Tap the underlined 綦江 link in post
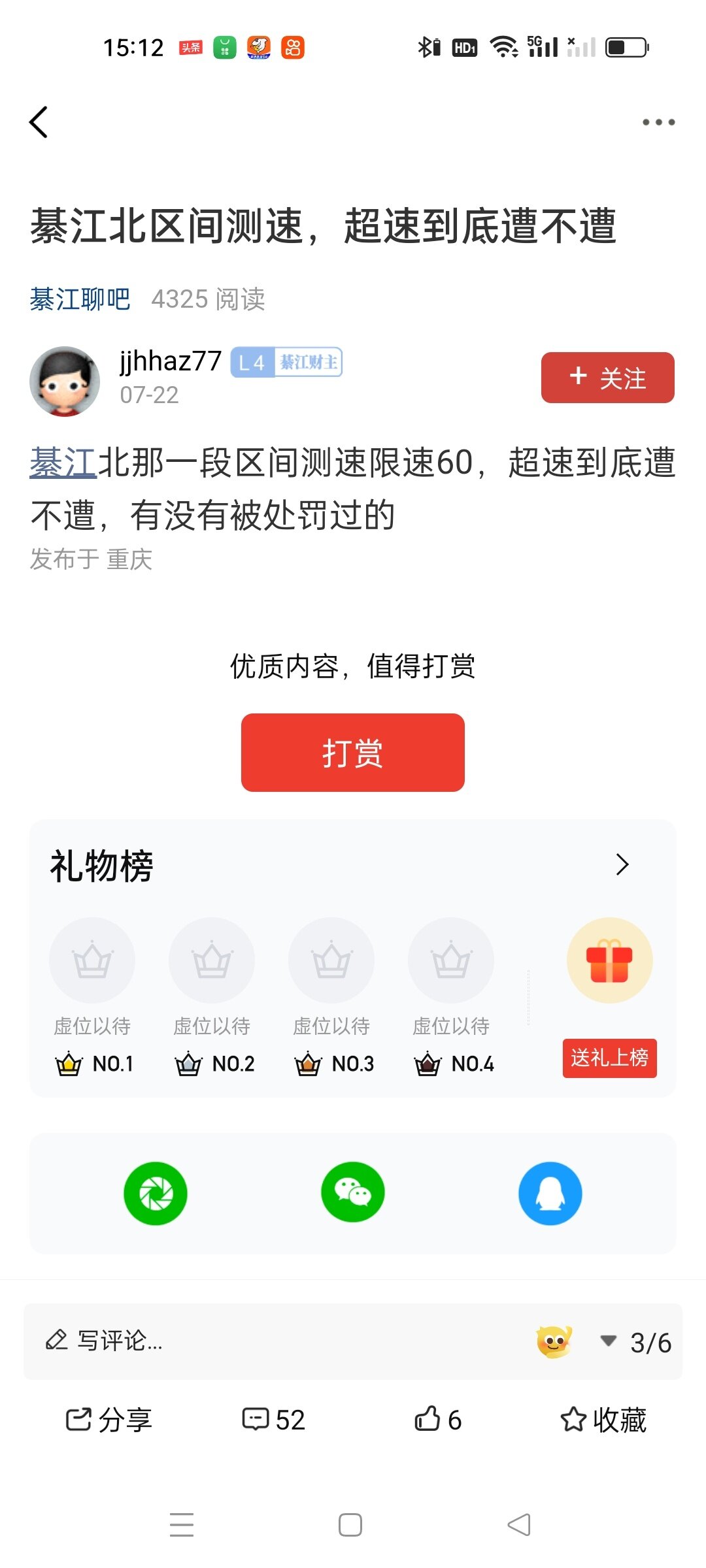Viewport: 706px width, 1568px height. click(x=63, y=463)
